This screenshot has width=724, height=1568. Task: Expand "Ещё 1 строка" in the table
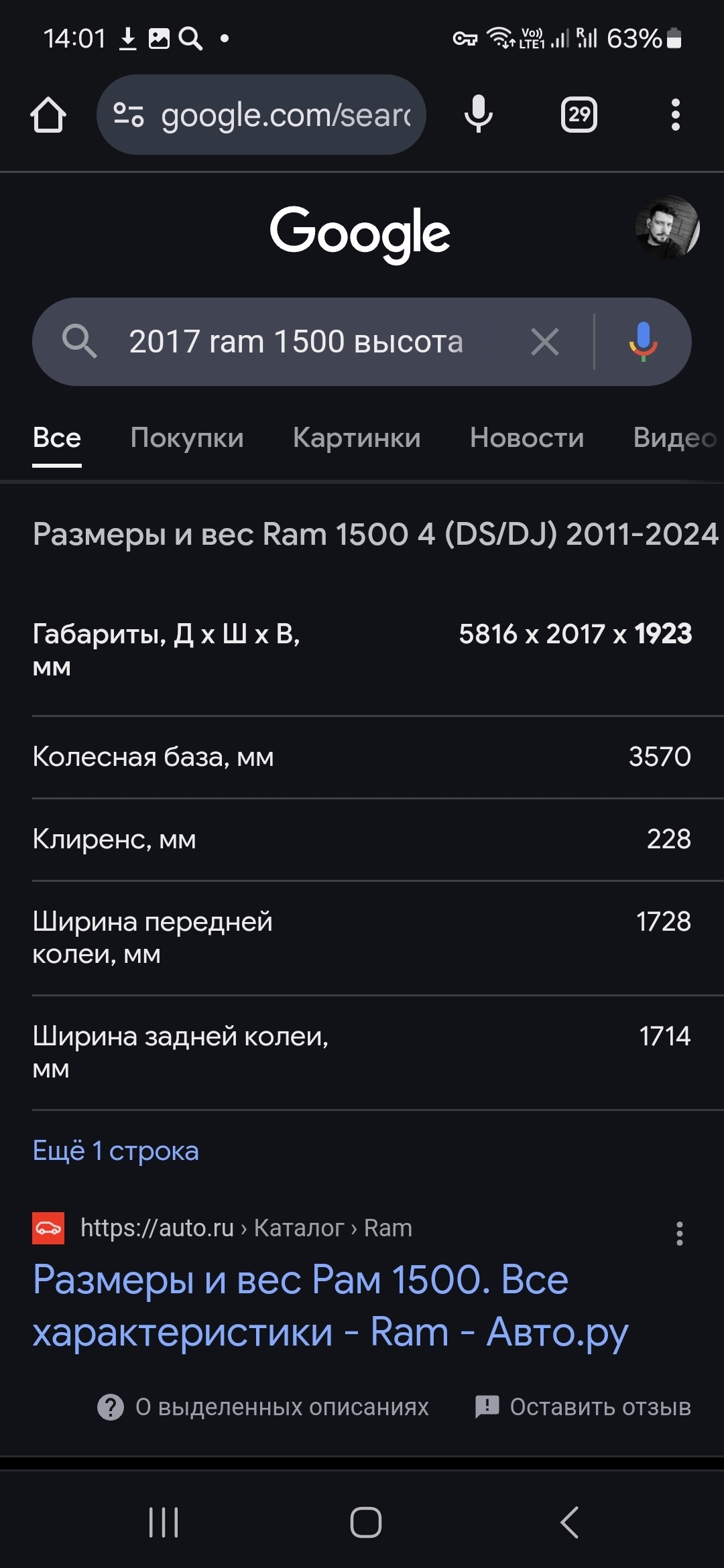(116, 1151)
